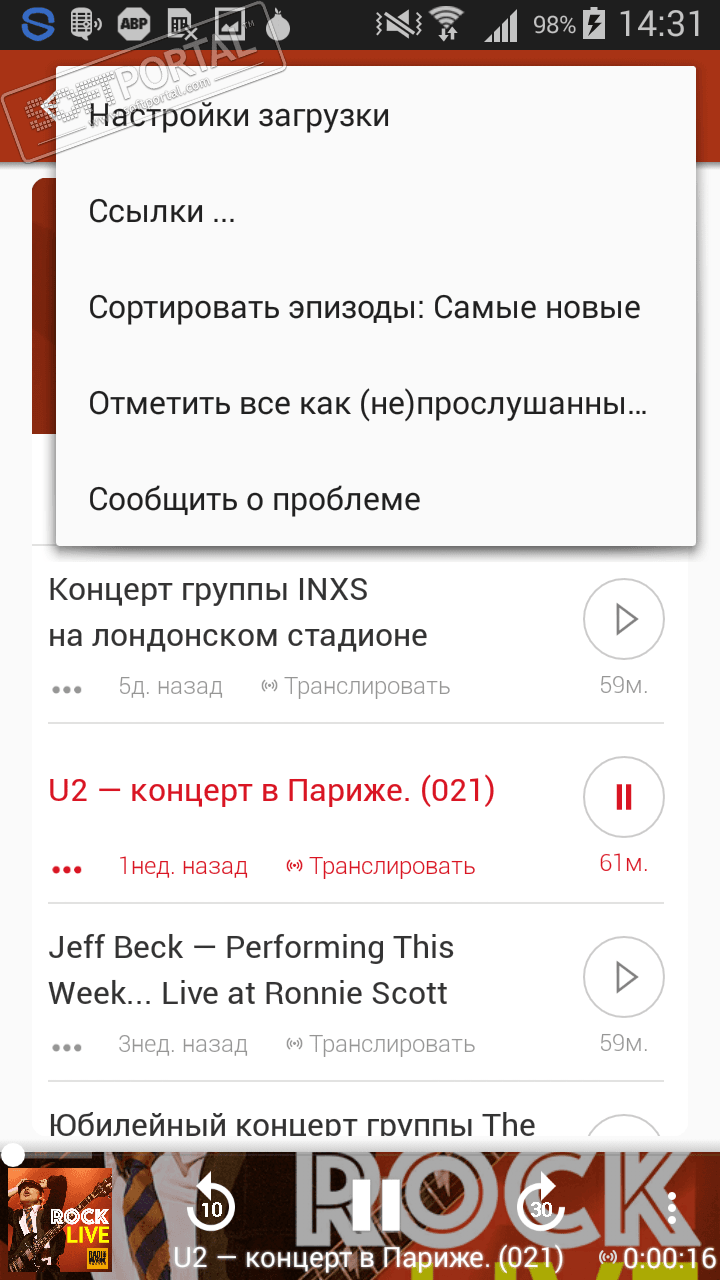
Task: Rewind 10 seconds in the player
Action: pos(211,1205)
